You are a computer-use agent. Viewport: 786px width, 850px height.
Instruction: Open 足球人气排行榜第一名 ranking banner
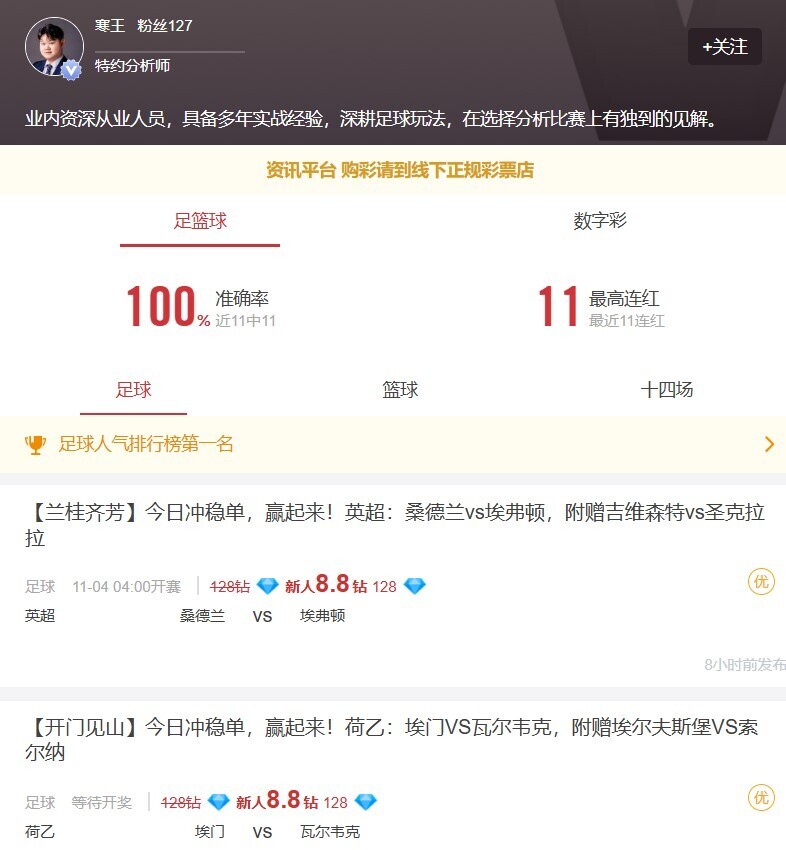click(x=393, y=444)
